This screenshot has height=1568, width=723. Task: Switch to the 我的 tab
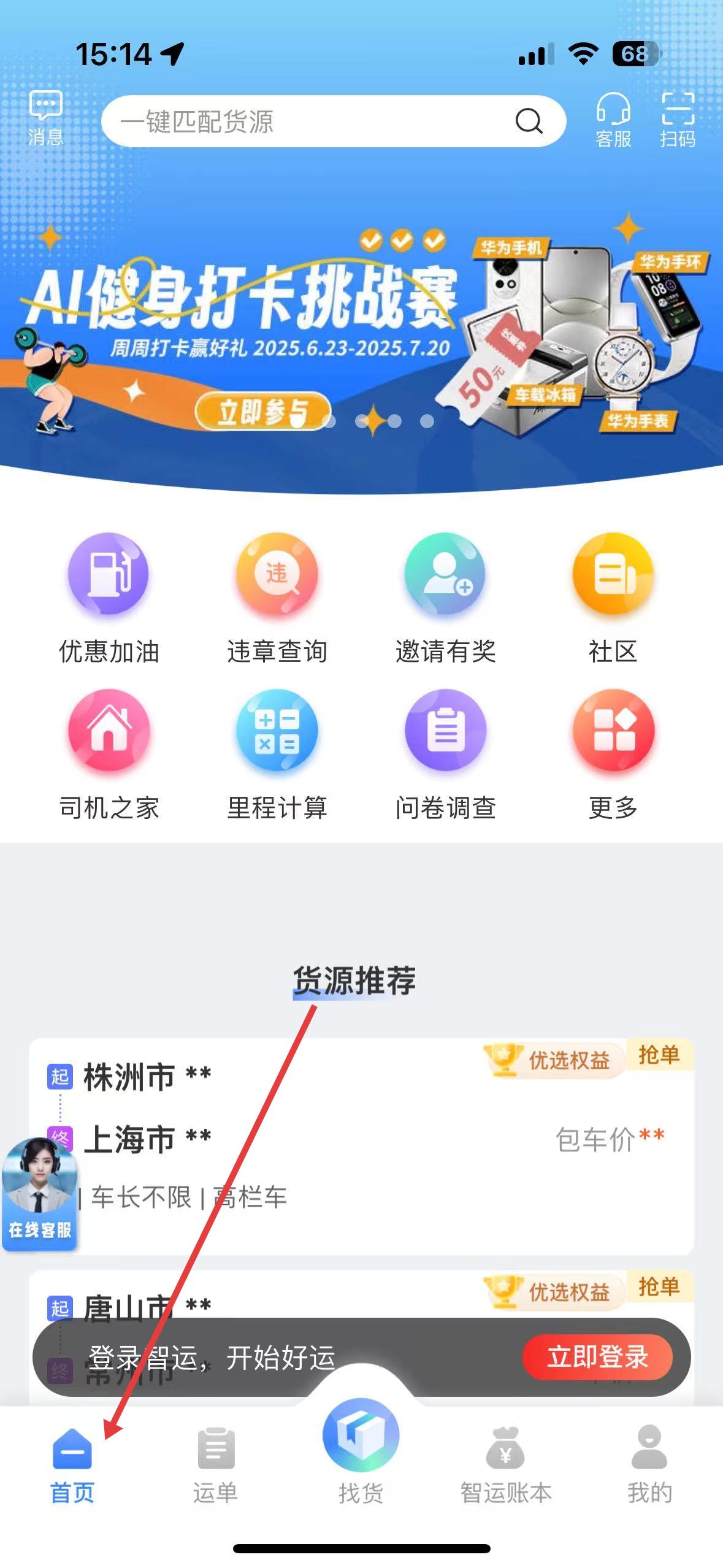pyautogui.click(x=649, y=1465)
